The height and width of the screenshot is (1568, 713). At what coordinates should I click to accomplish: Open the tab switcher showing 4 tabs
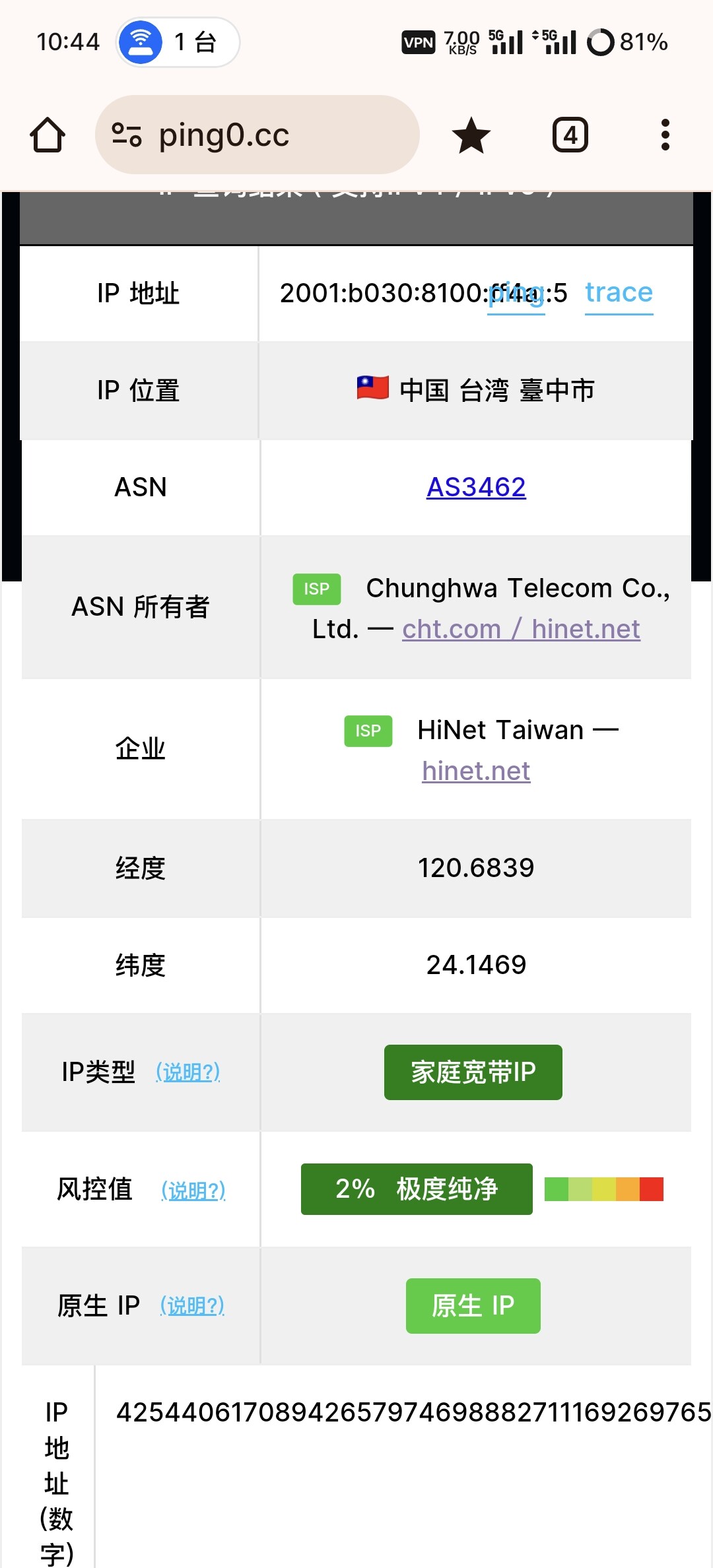570,135
